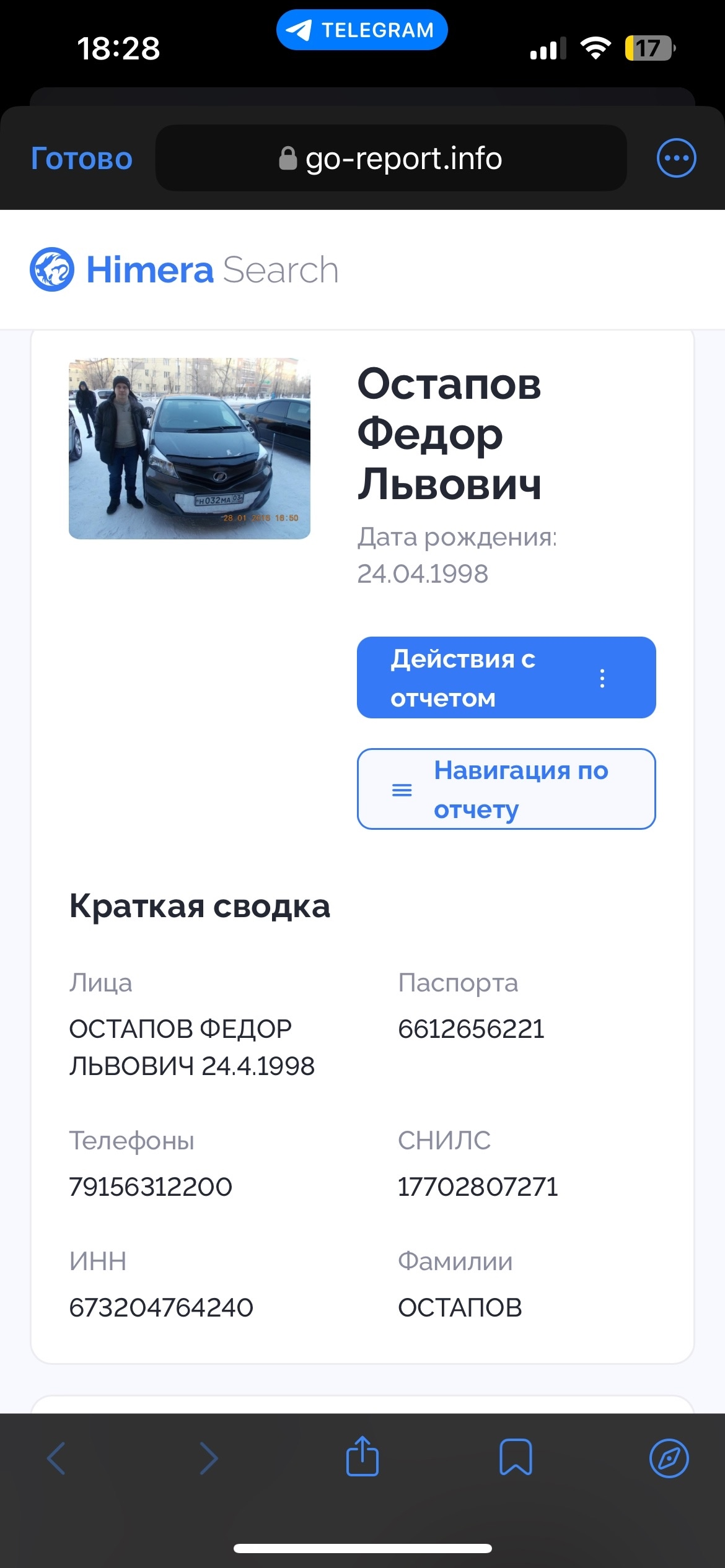
Task: Open Навигация по отчету
Action: tap(506, 789)
